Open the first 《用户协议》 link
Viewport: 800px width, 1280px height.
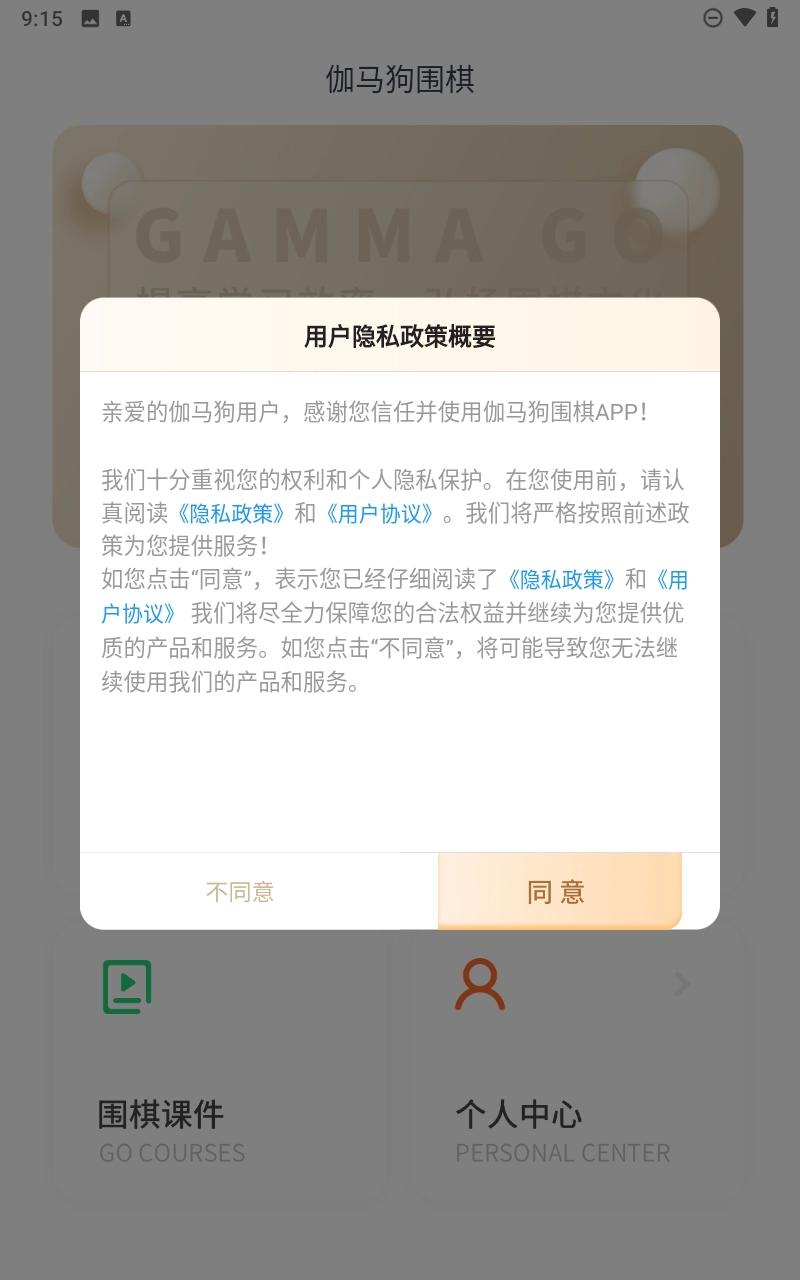coord(380,514)
